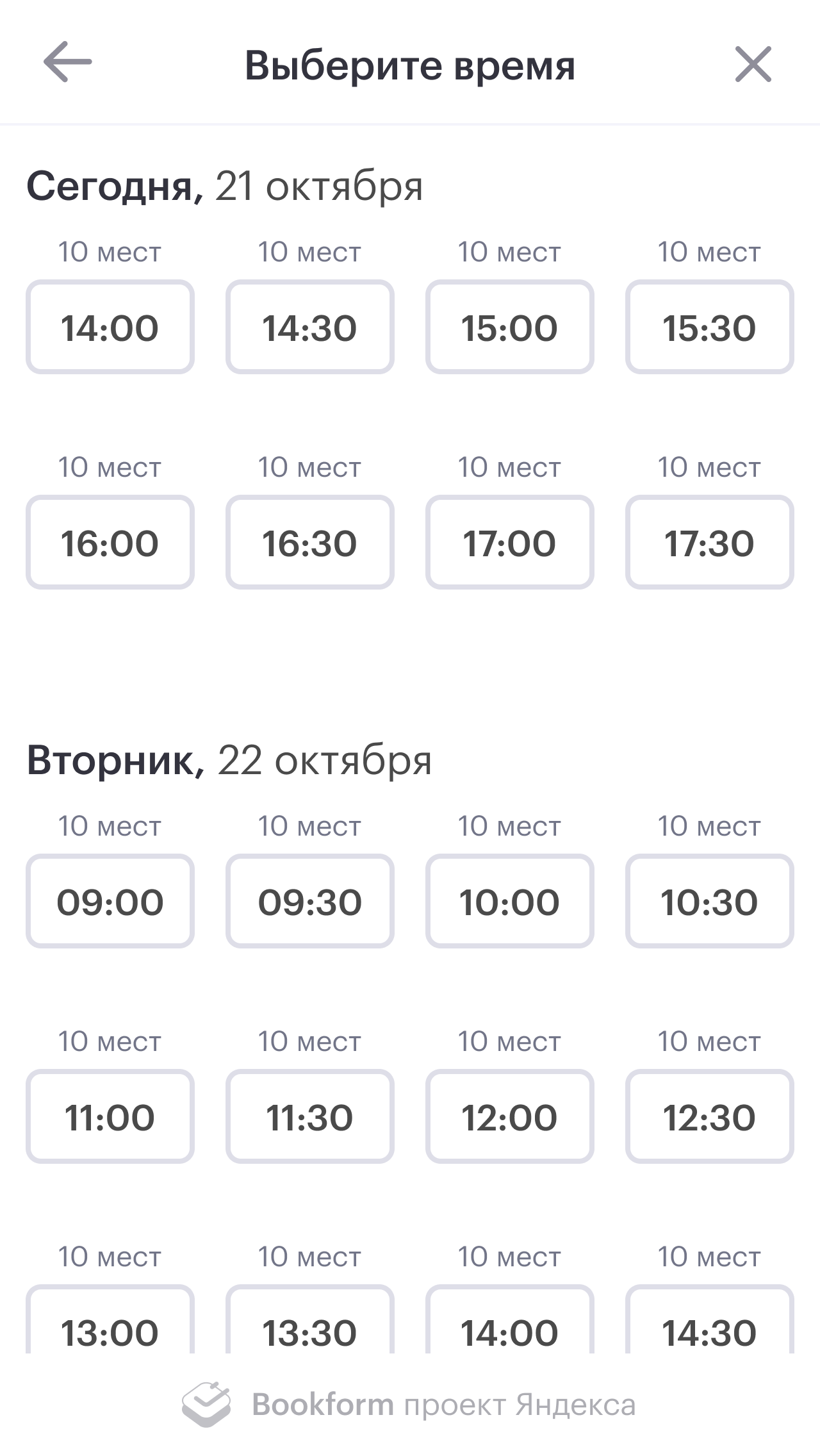Select Tuesday's 13:00 time slot
The width and height of the screenshot is (820, 1456).
click(110, 1320)
